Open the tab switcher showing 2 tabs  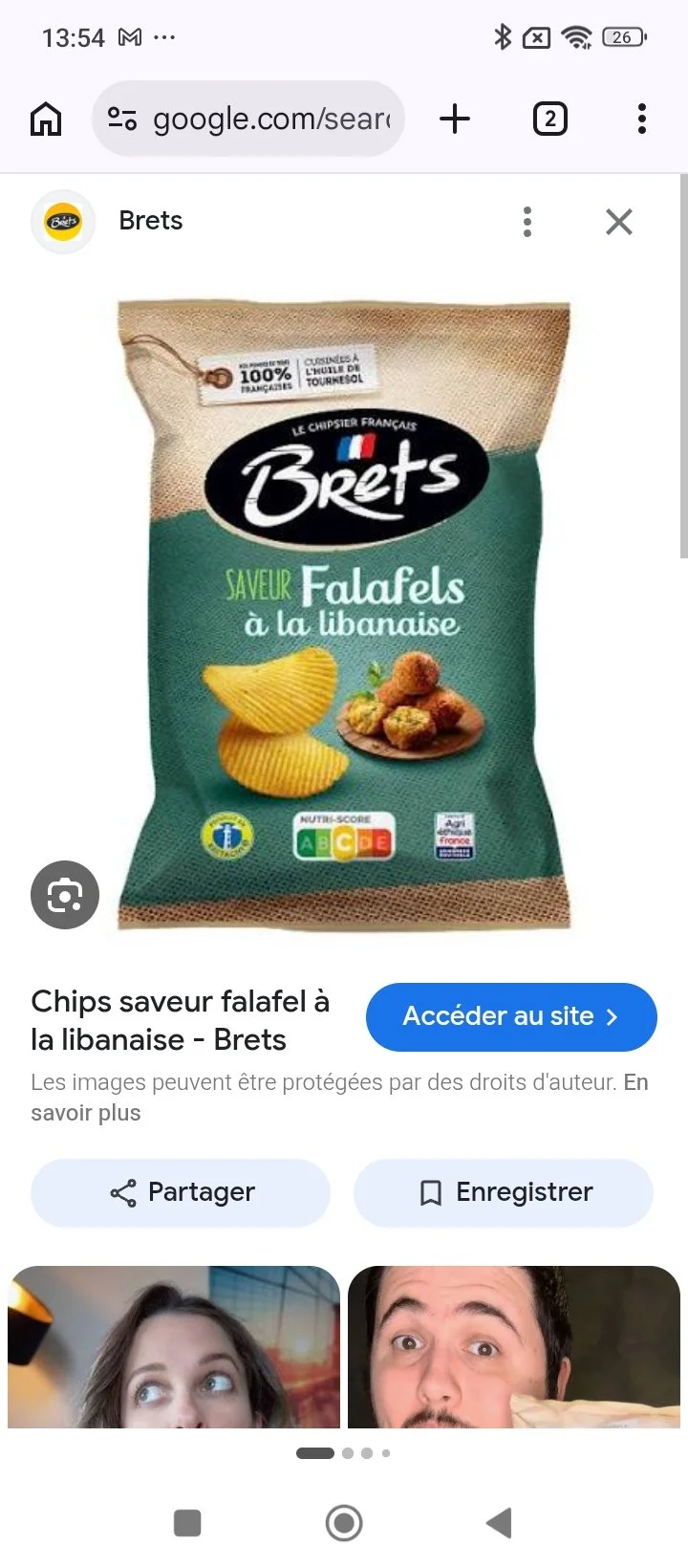tap(549, 119)
